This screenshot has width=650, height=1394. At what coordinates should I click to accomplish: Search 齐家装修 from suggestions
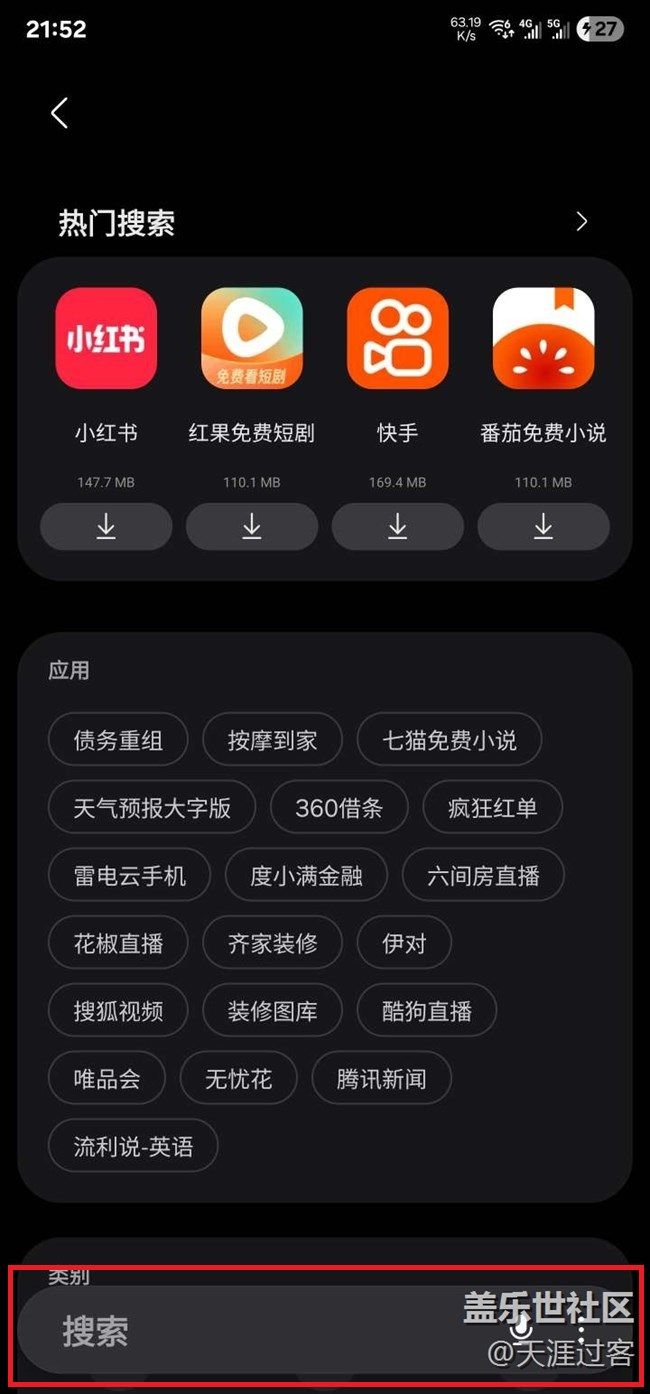[272, 943]
